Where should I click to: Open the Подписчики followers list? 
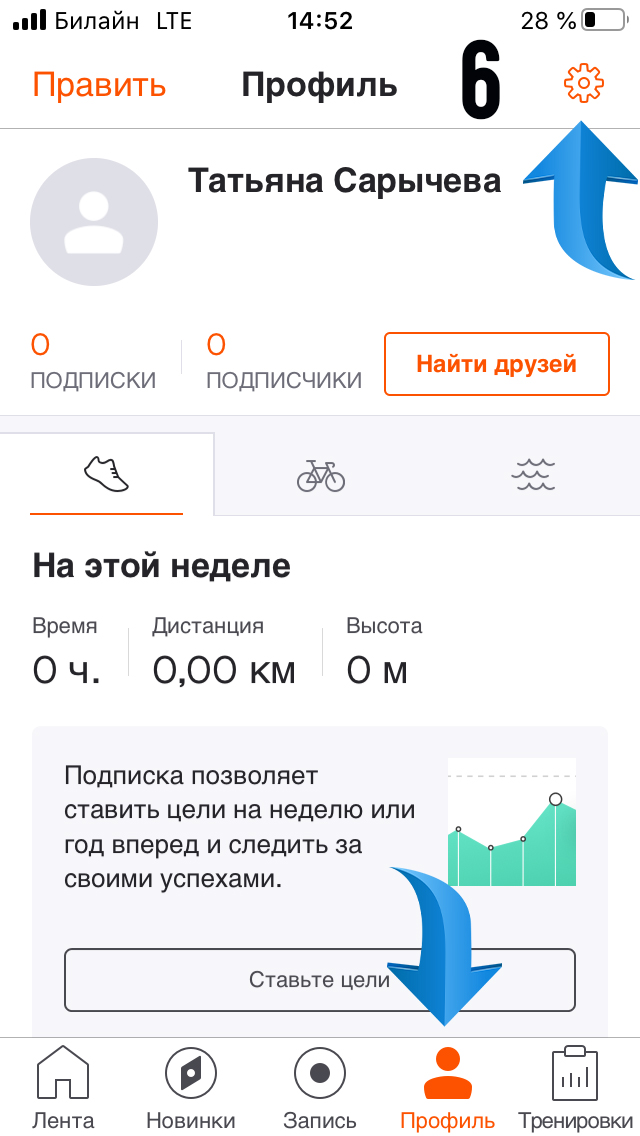click(x=284, y=363)
